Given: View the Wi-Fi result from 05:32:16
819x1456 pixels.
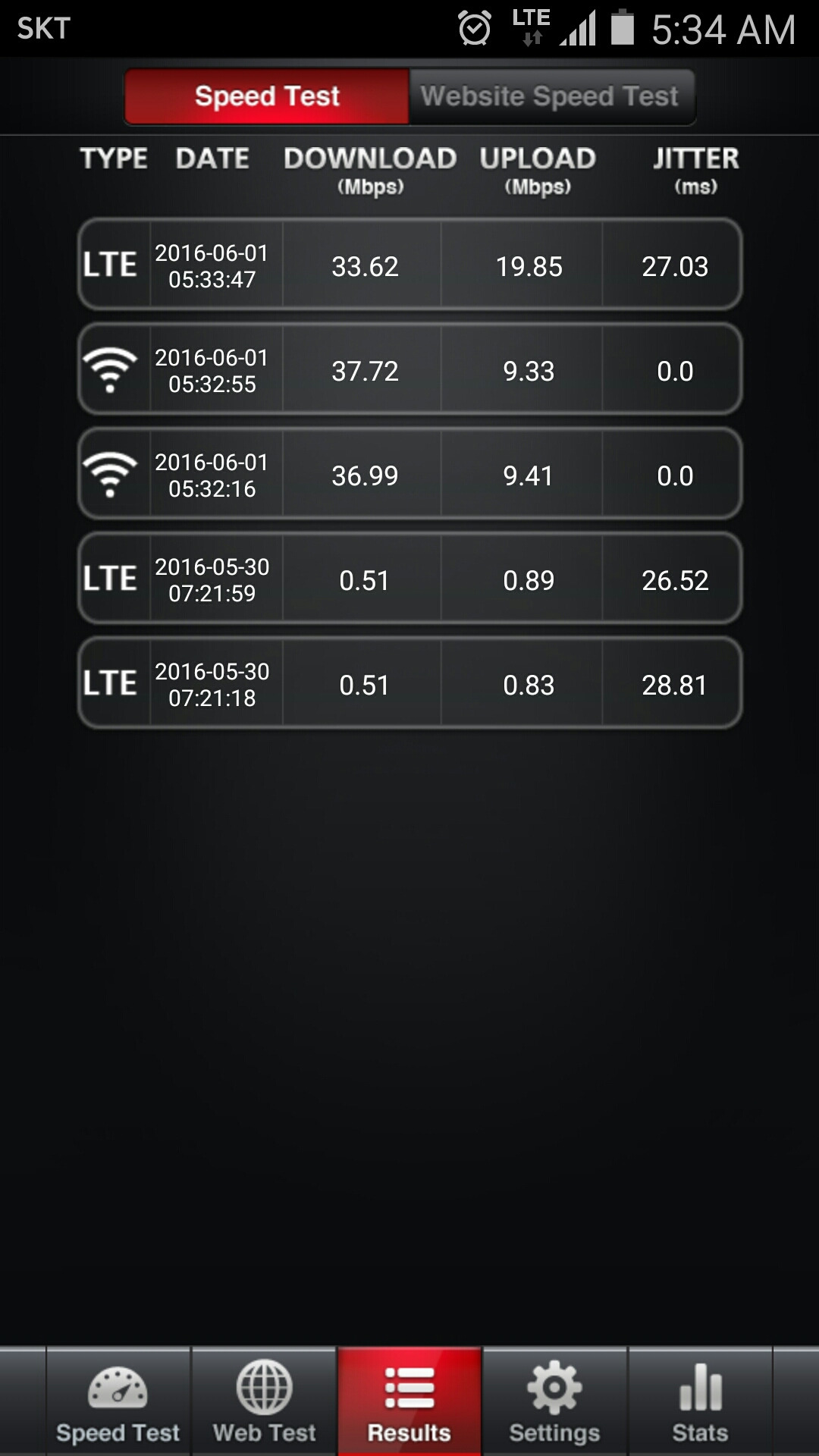Looking at the screenshot, I should pyautogui.click(x=409, y=474).
